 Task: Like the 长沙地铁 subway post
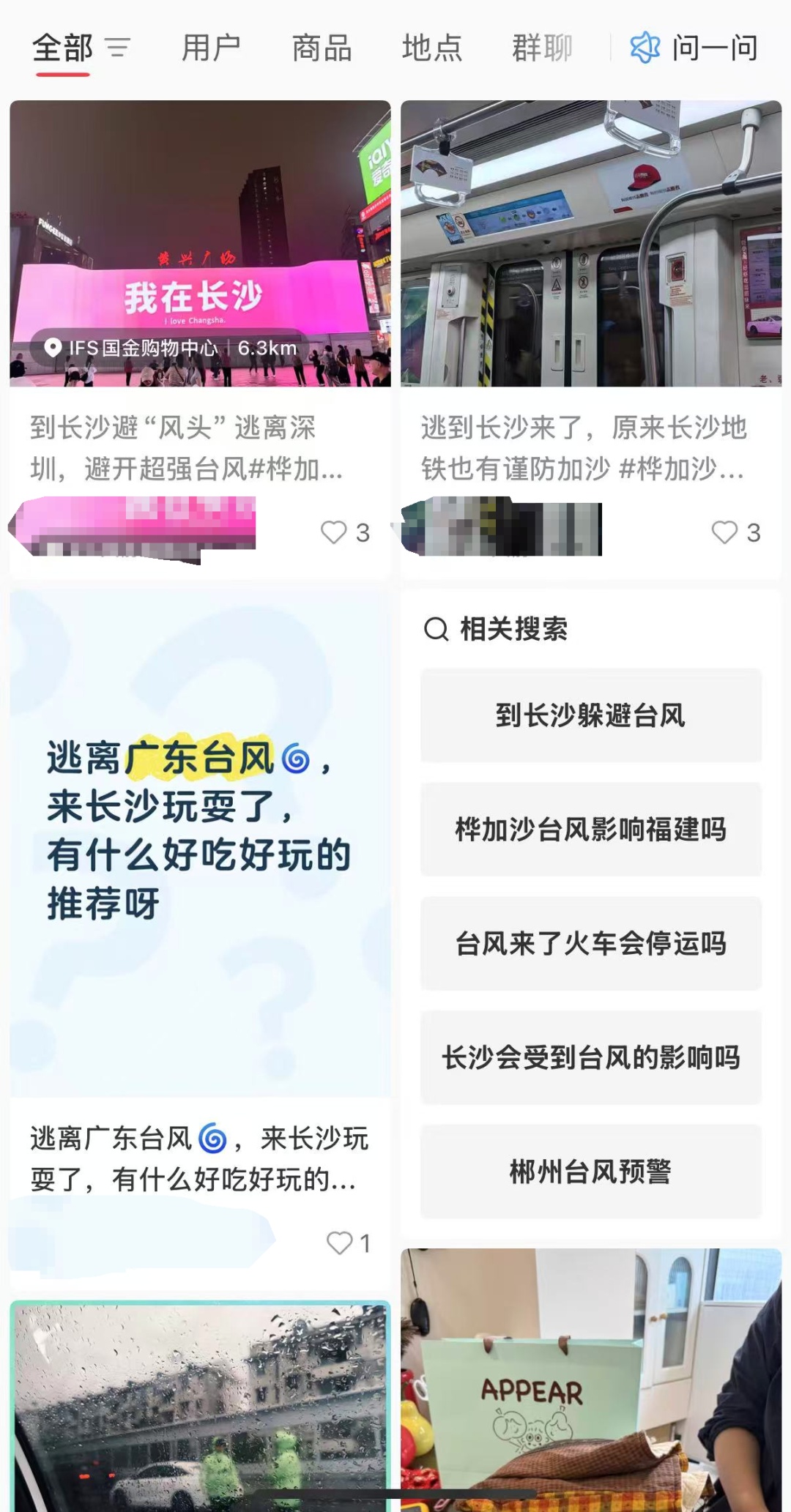pyautogui.click(x=725, y=534)
